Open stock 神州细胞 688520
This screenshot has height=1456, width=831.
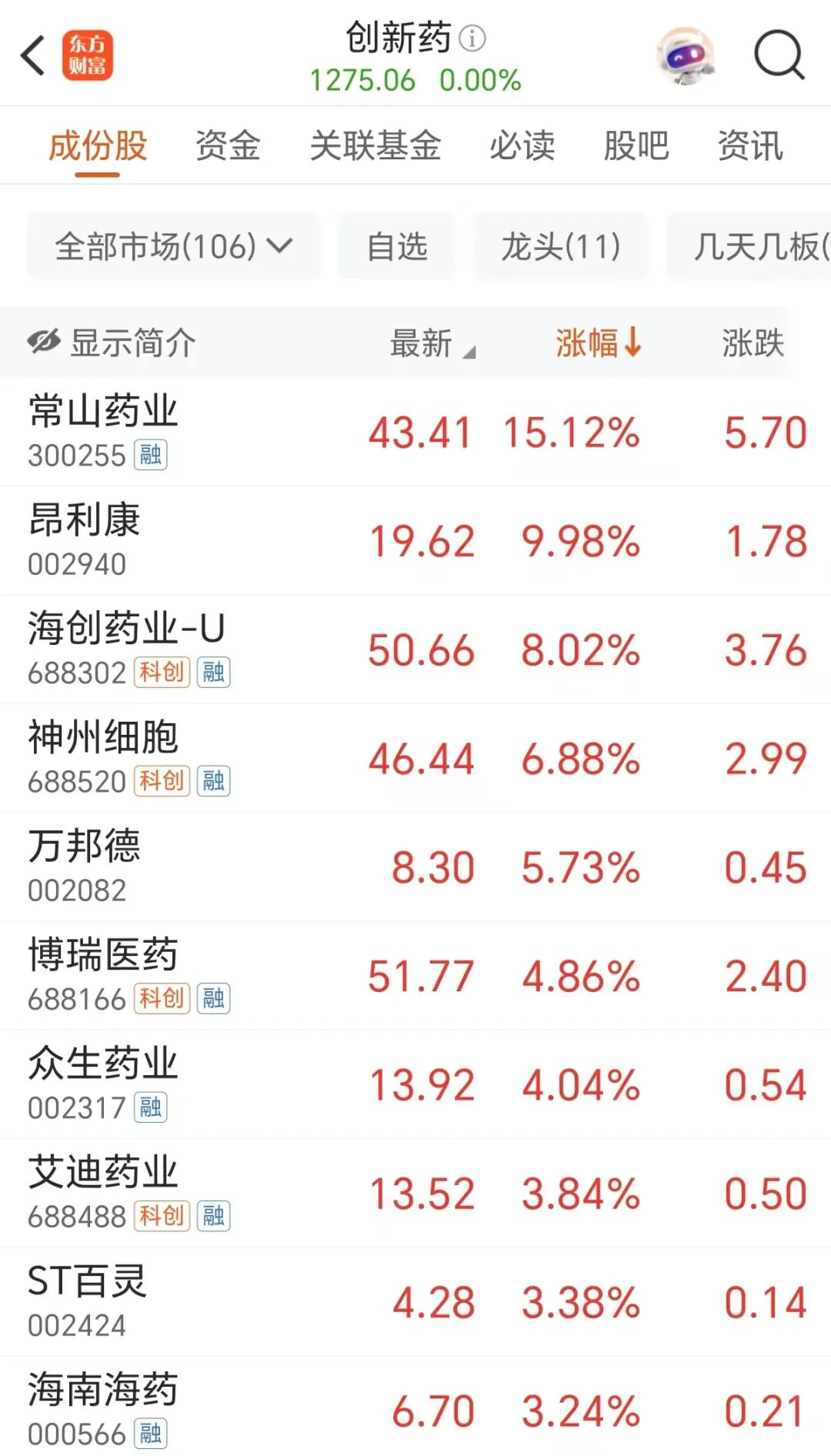coord(415,758)
